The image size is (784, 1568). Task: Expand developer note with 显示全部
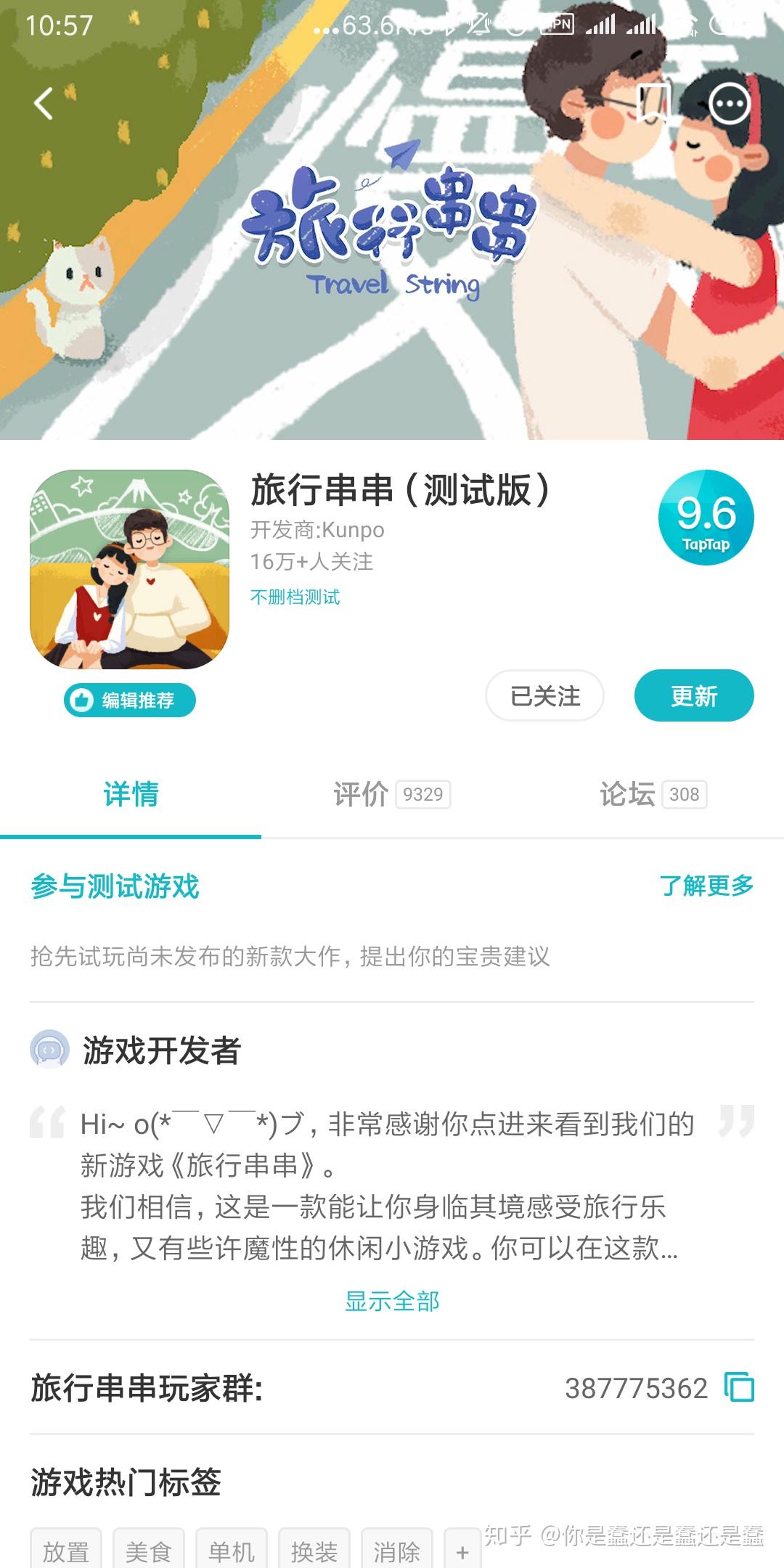click(x=392, y=1301)
